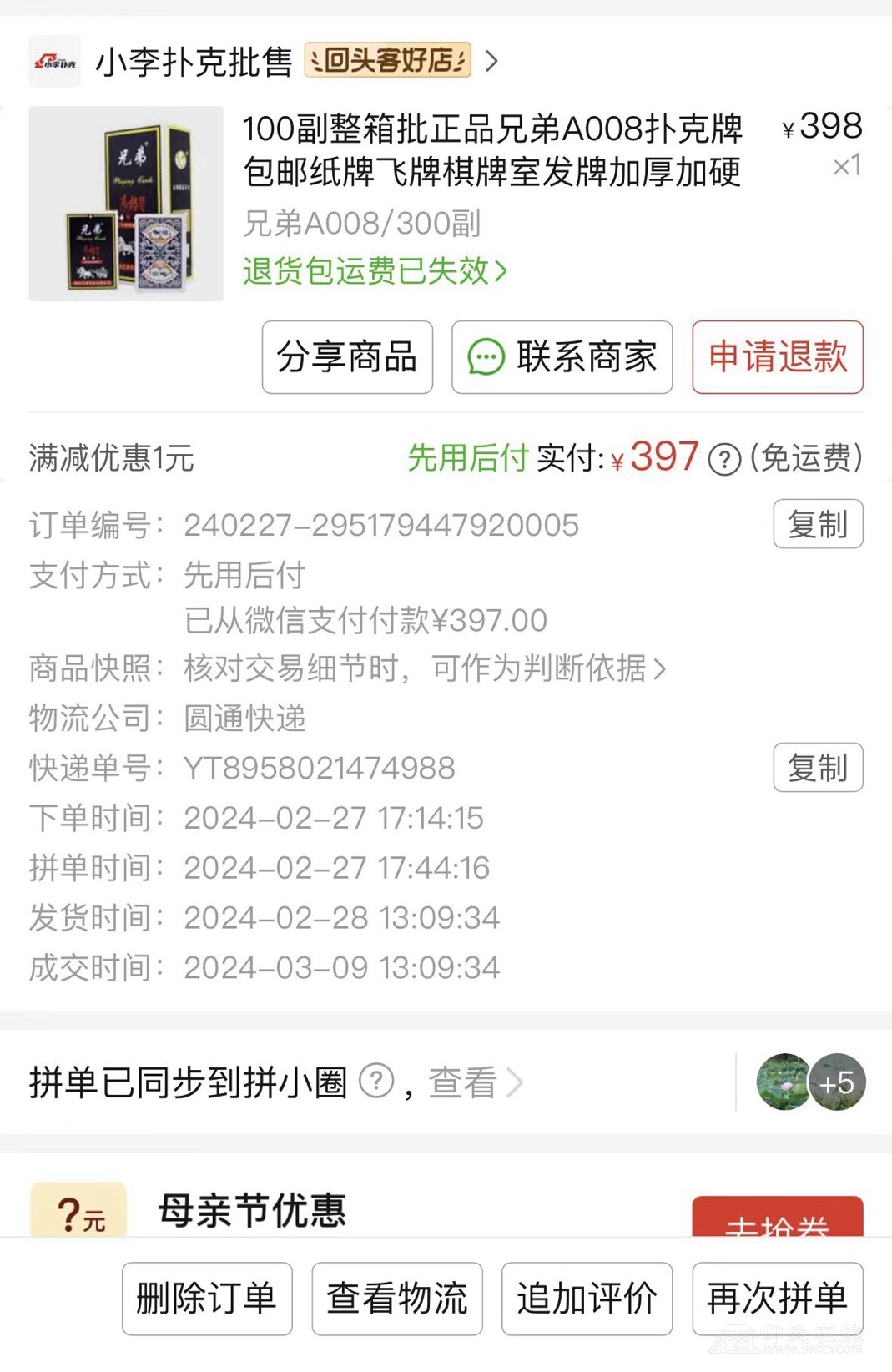Contact the seller via 联系商家

click(x=562, y=357)
